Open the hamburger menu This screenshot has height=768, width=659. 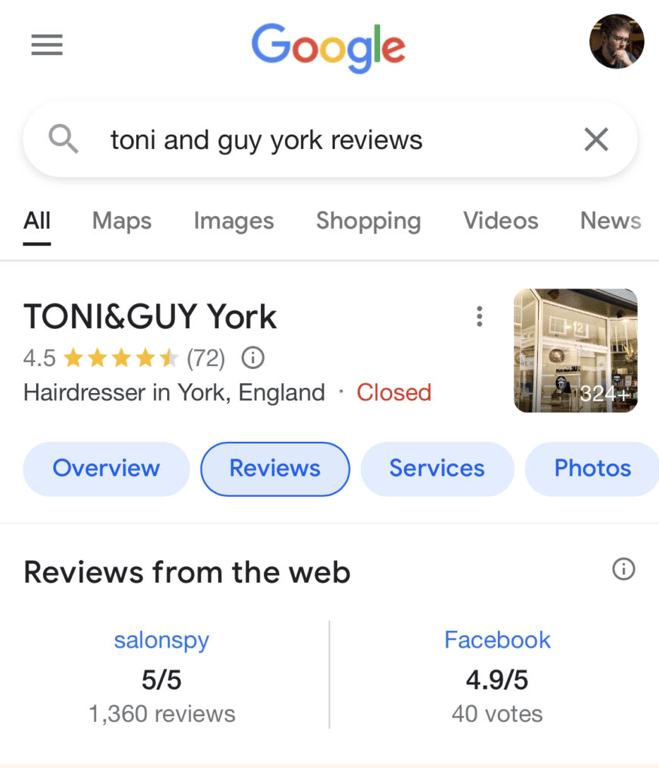pos(47,46)
